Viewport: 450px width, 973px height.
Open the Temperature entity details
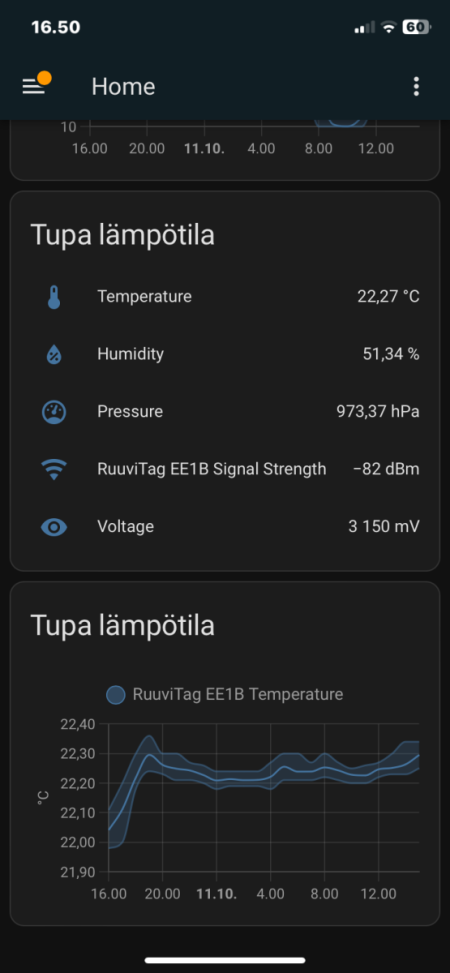225,297
